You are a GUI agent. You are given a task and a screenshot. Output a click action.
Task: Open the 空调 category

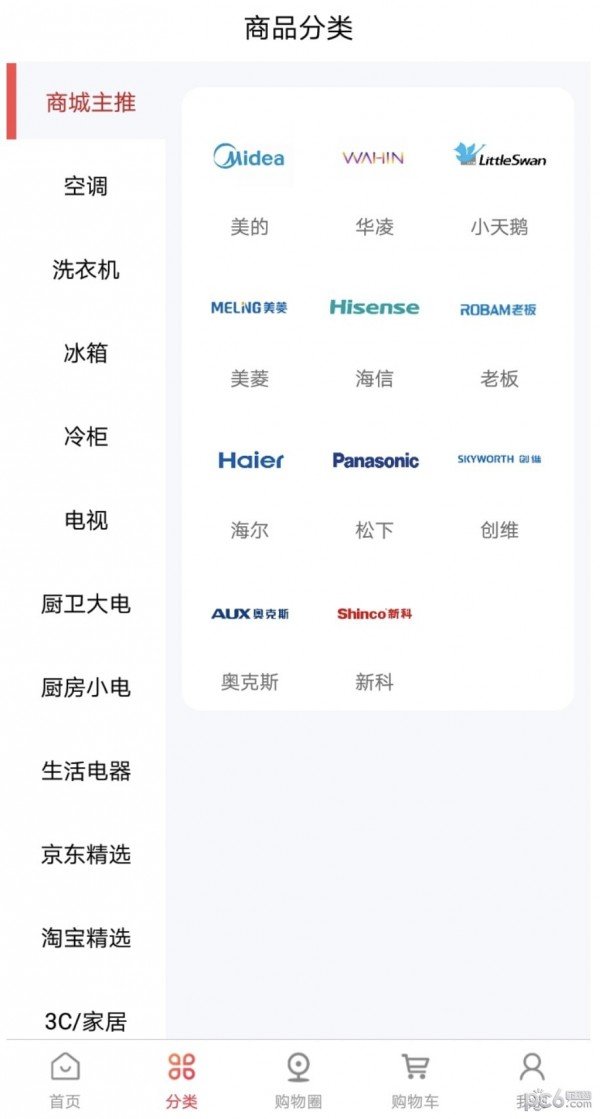85,186
